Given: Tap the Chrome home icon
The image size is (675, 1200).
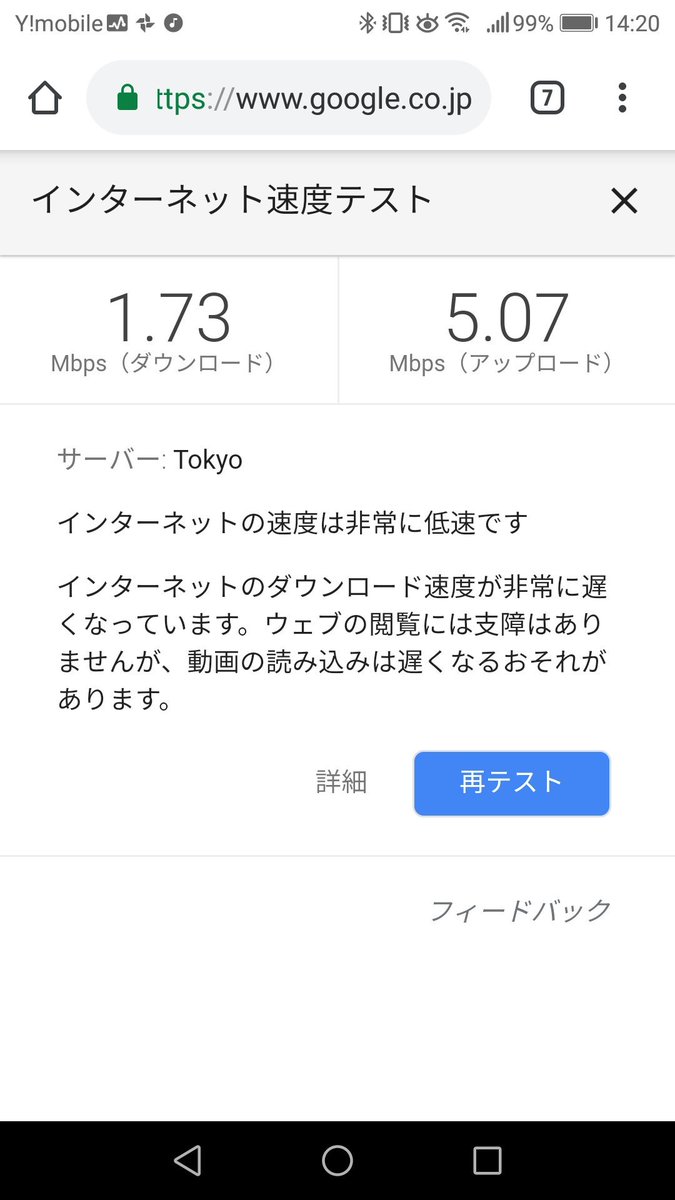Looking at the screenshot, I should coord(45,98).
